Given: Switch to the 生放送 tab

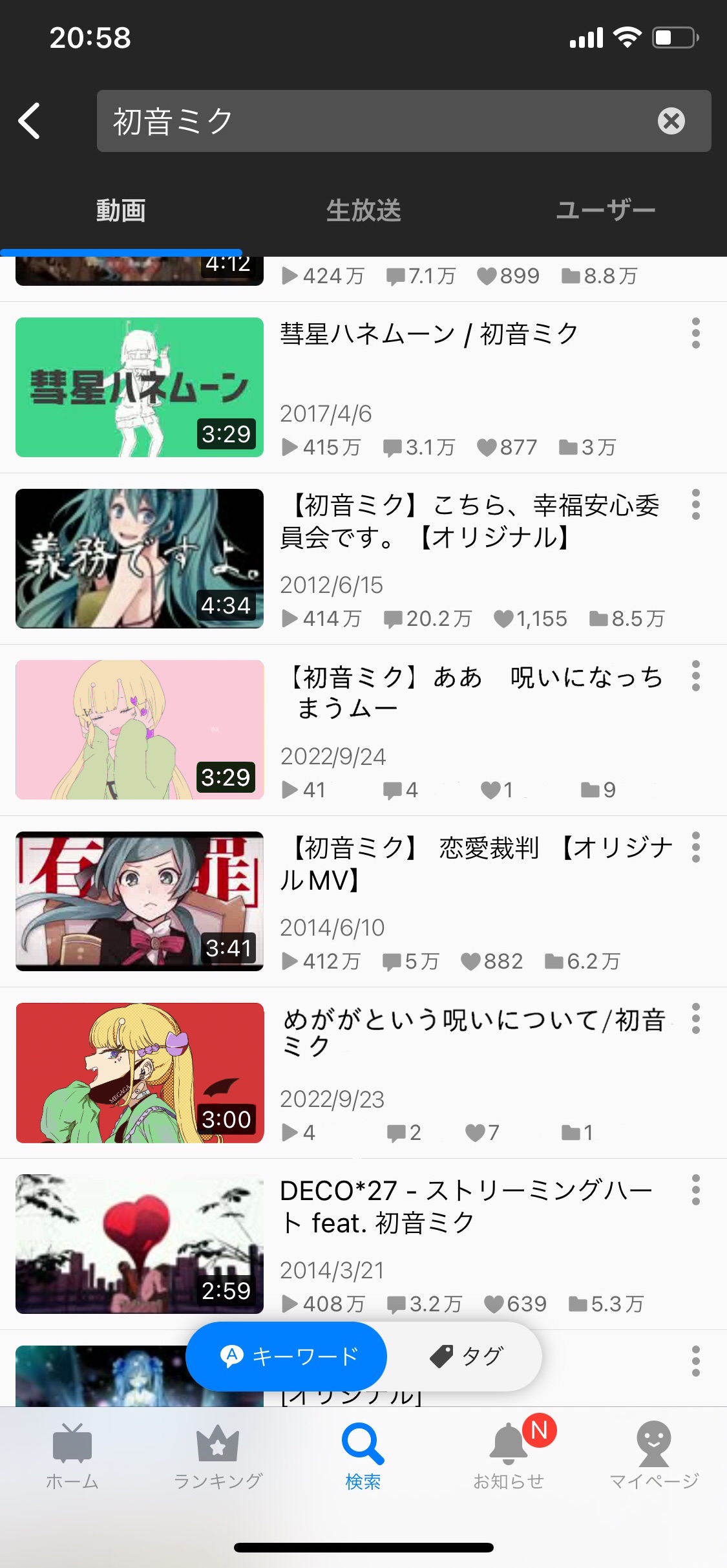Looking at the screenshot, I should (363, 211).
